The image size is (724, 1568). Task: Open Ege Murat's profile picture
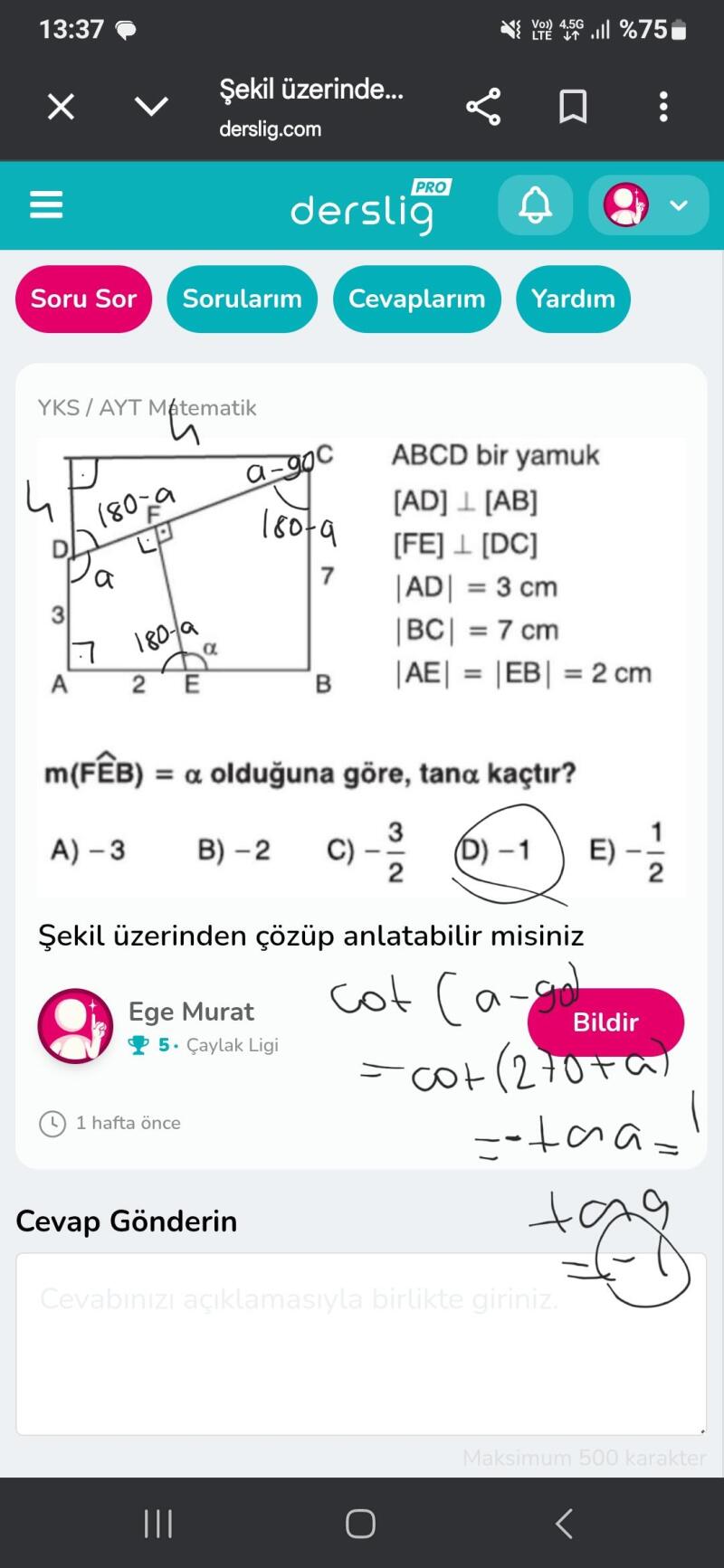coord(73,1025)
